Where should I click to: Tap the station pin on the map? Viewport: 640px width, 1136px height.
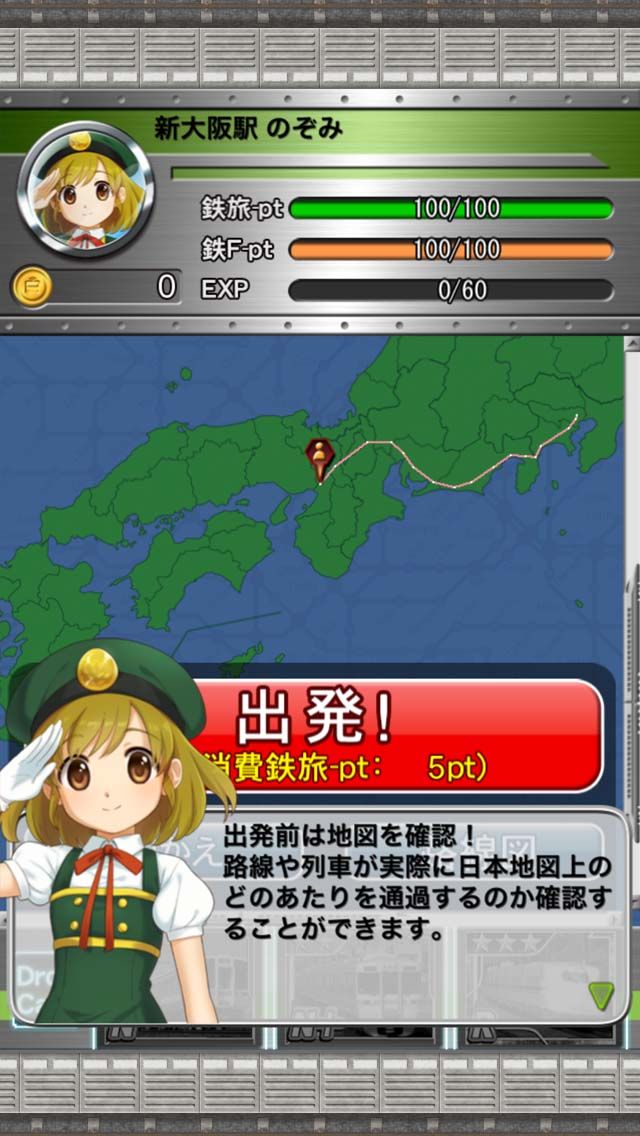(317, 460)
